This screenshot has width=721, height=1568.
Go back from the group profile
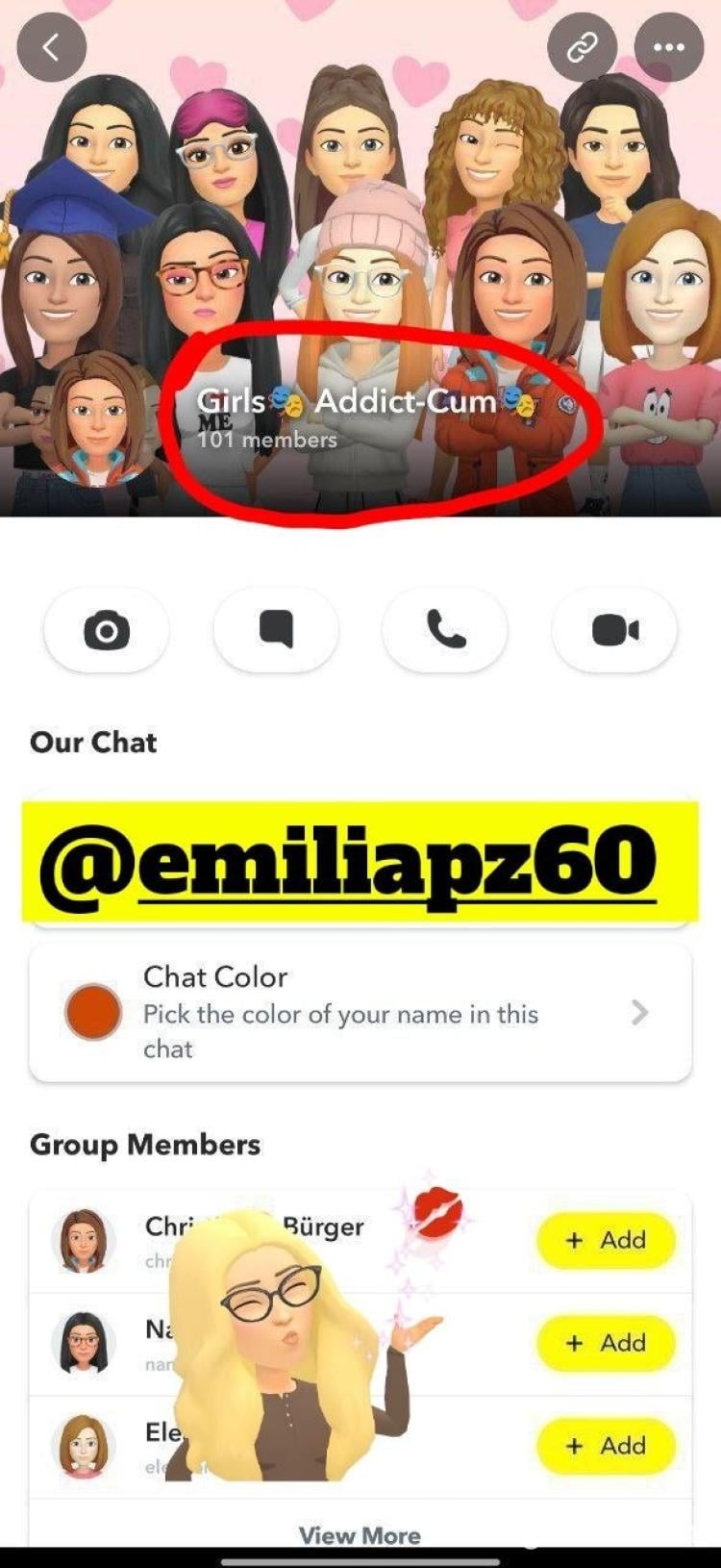[51, 46]
